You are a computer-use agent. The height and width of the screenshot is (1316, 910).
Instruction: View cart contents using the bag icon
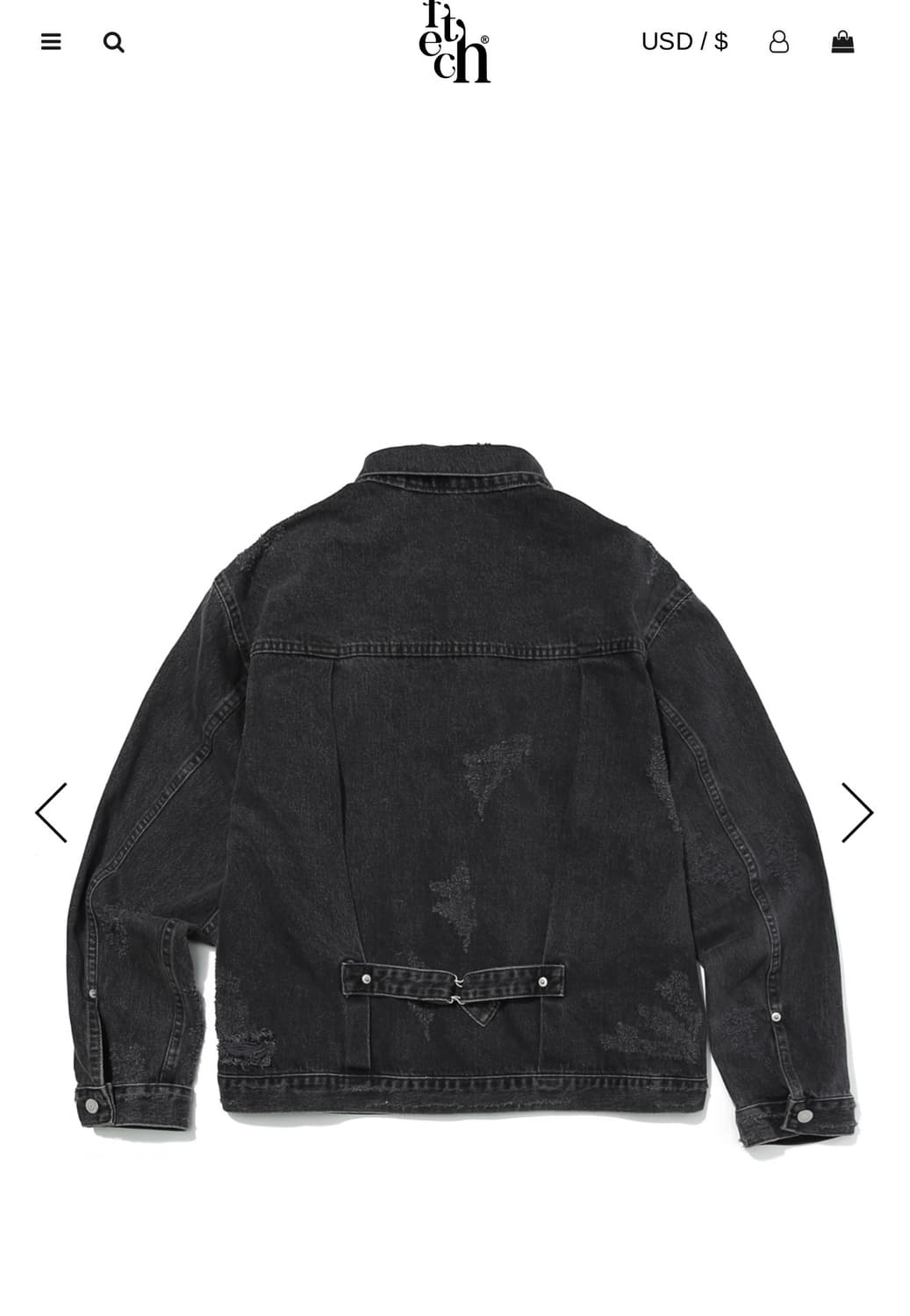click(x=844, y=42)
